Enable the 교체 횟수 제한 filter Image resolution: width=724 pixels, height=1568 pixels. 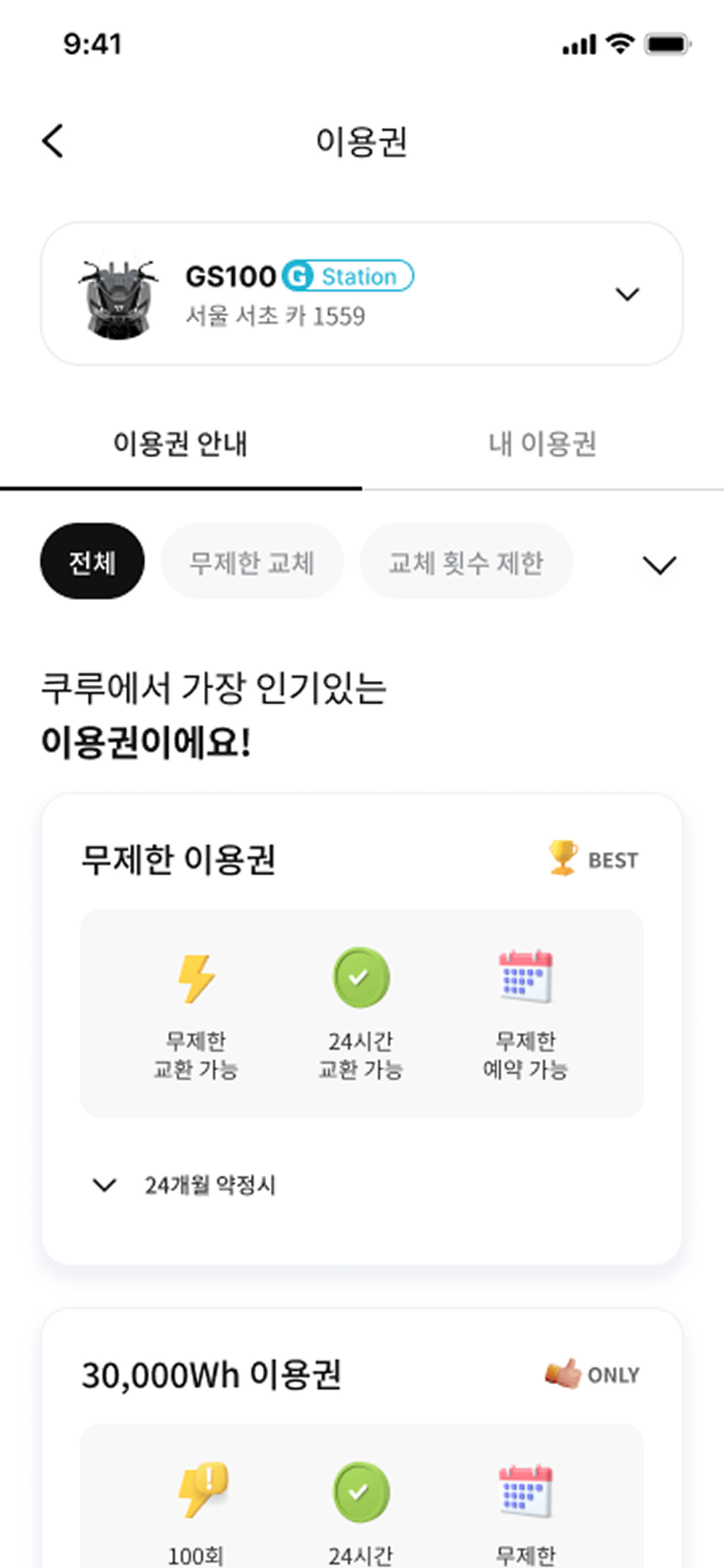point(466,561)
